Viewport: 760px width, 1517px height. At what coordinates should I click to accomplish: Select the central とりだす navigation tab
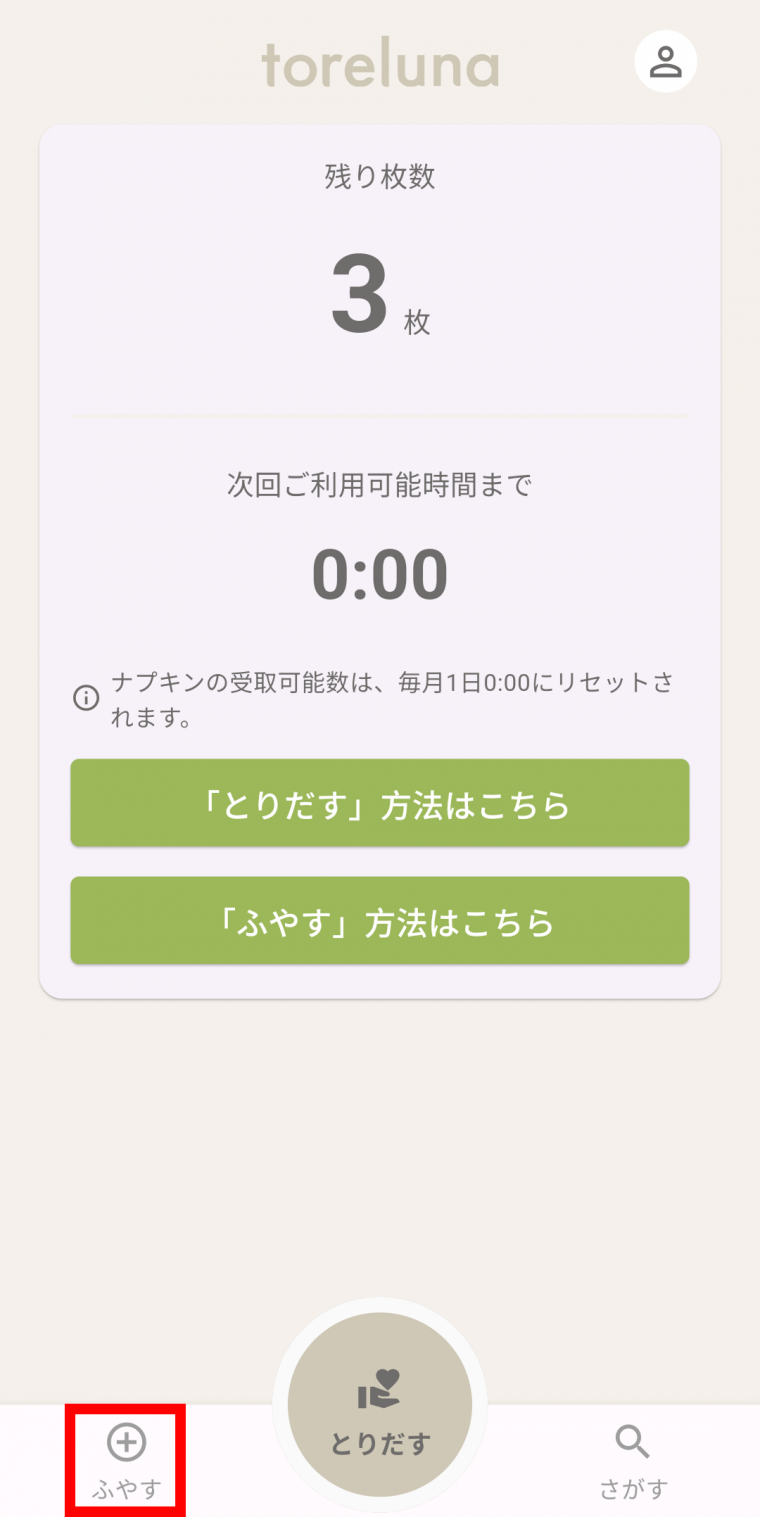click(379, 1405)
